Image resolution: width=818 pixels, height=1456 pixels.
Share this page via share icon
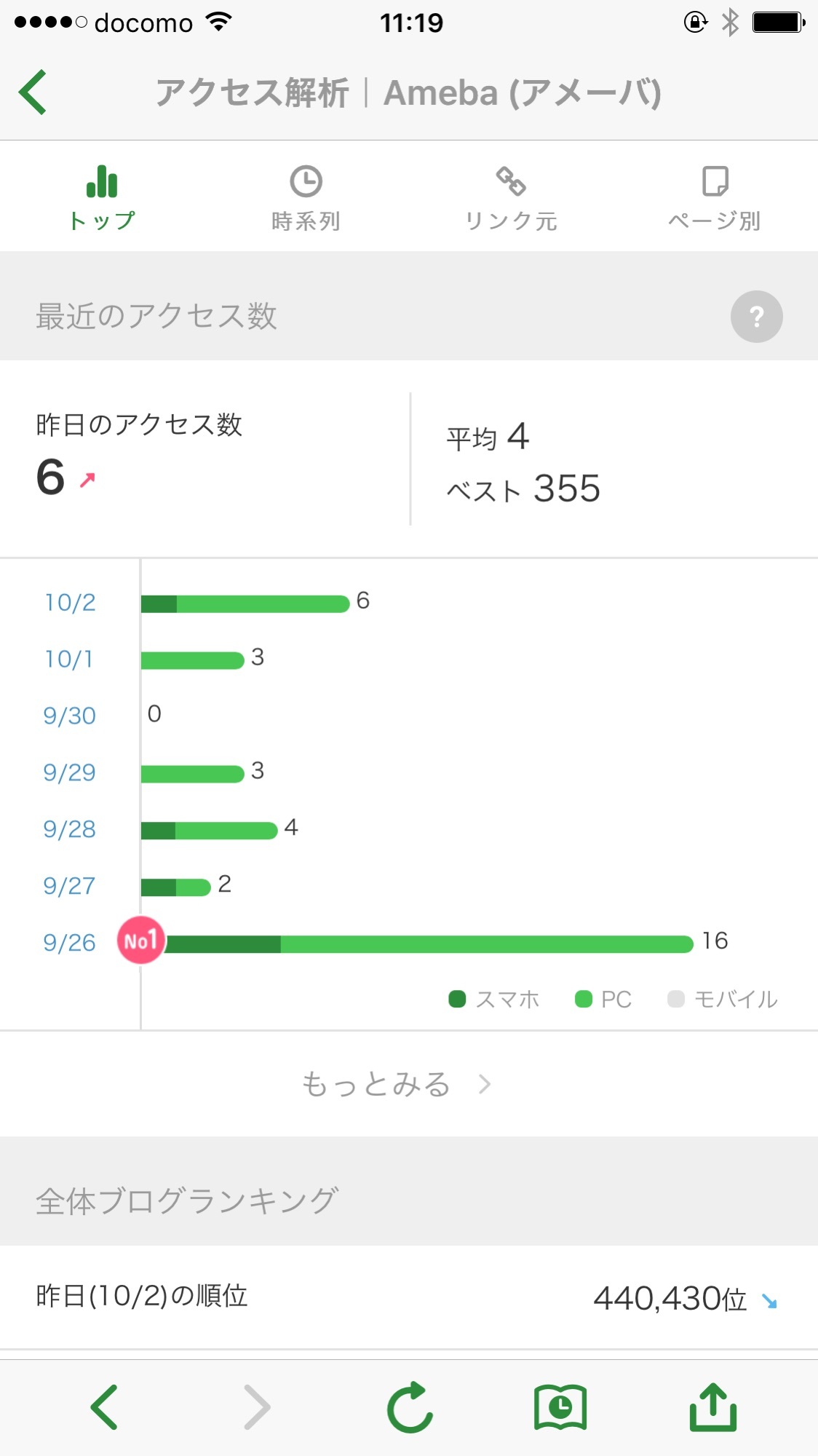click(713, 1407)
